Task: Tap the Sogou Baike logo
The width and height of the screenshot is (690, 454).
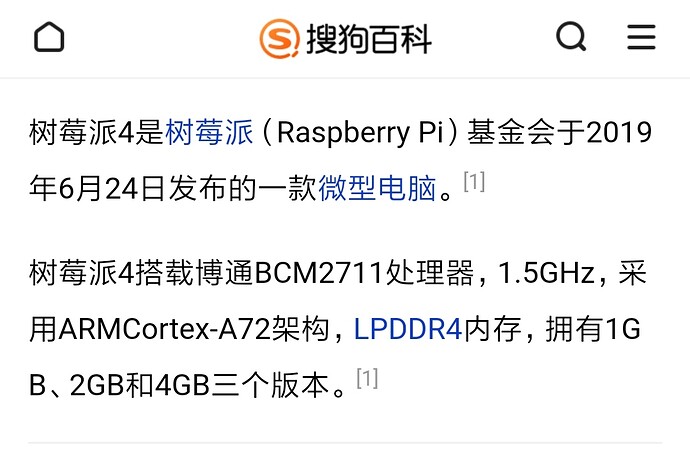Action: click(345, 39)
